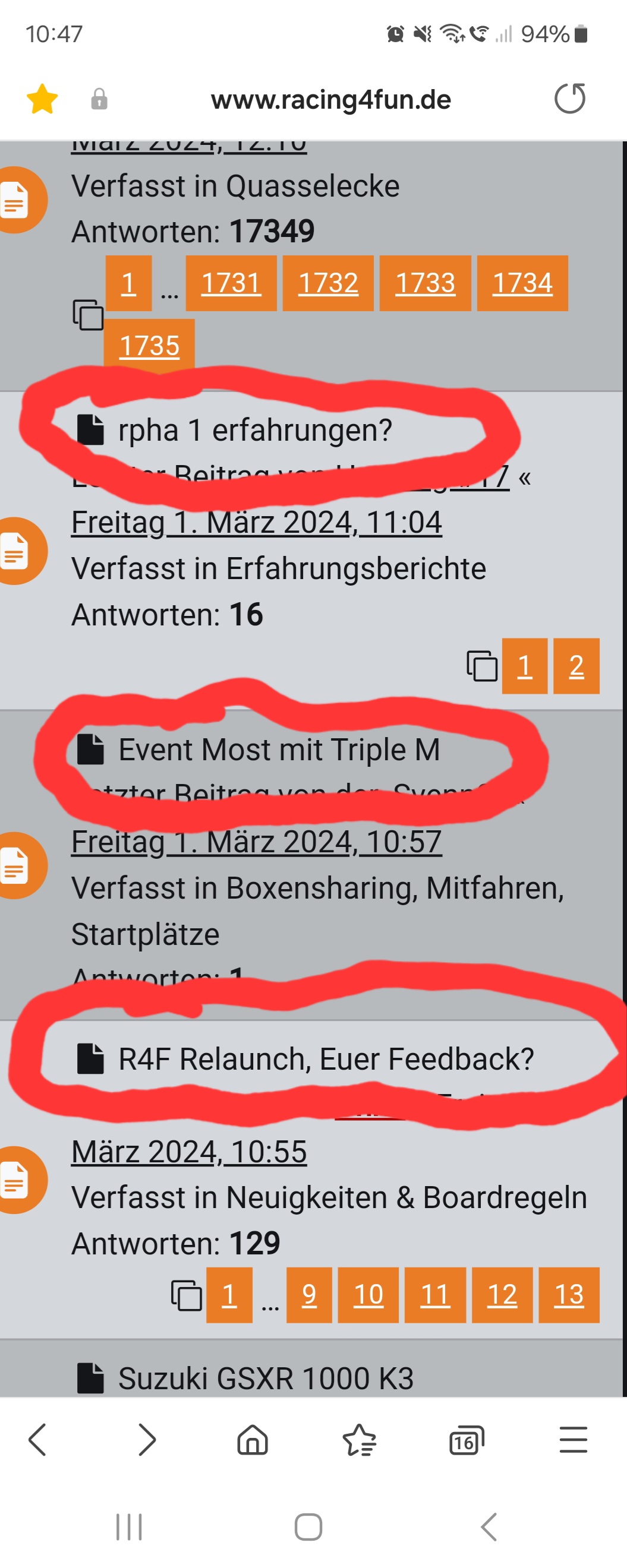This screenshot has height=1568, width=627.
Task: Open the Suzuki GSXR 1000 K3 thread
Action: click(266, 1379)
